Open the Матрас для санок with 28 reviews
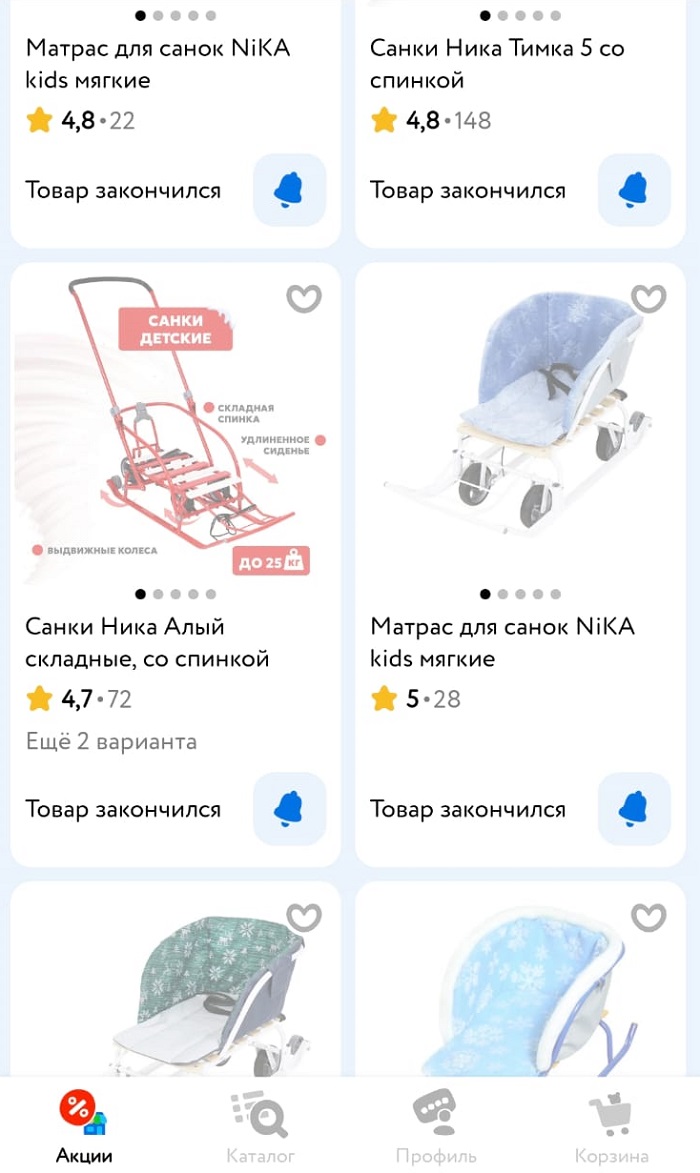Screen dimensions: 700x1173 [502, 642]
